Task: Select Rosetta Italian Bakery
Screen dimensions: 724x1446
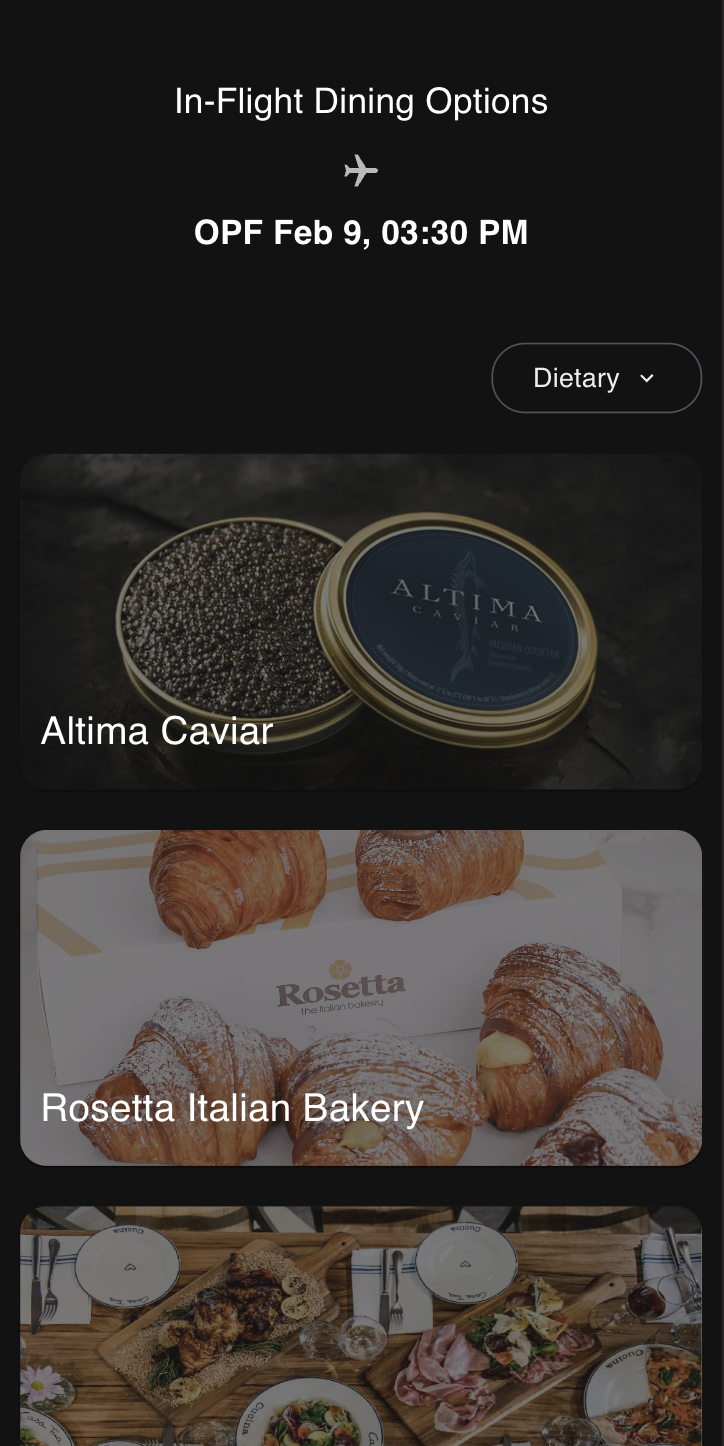Action: coord(361,997)
